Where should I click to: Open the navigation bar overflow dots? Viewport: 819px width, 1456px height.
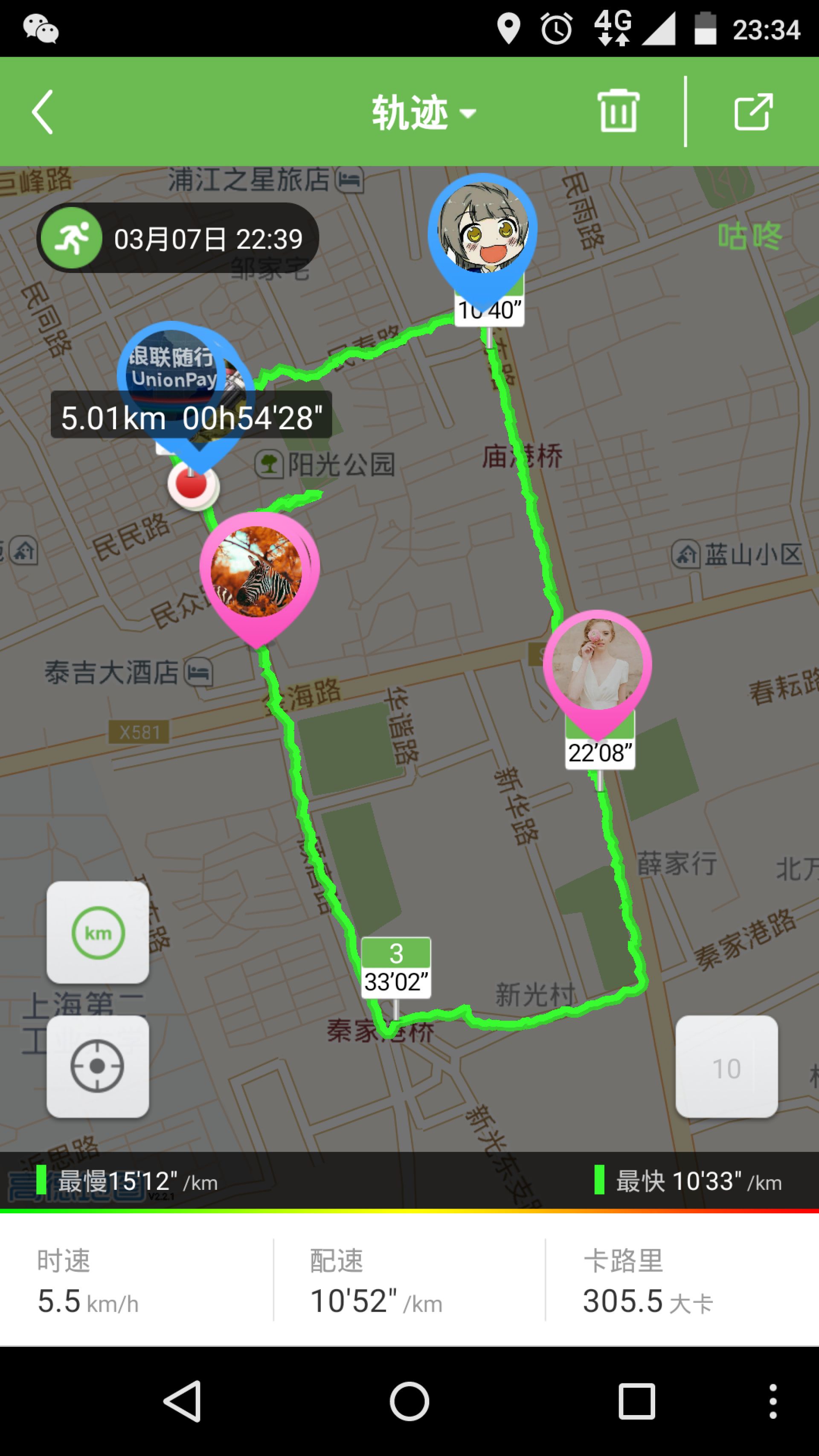(773, 1401)
